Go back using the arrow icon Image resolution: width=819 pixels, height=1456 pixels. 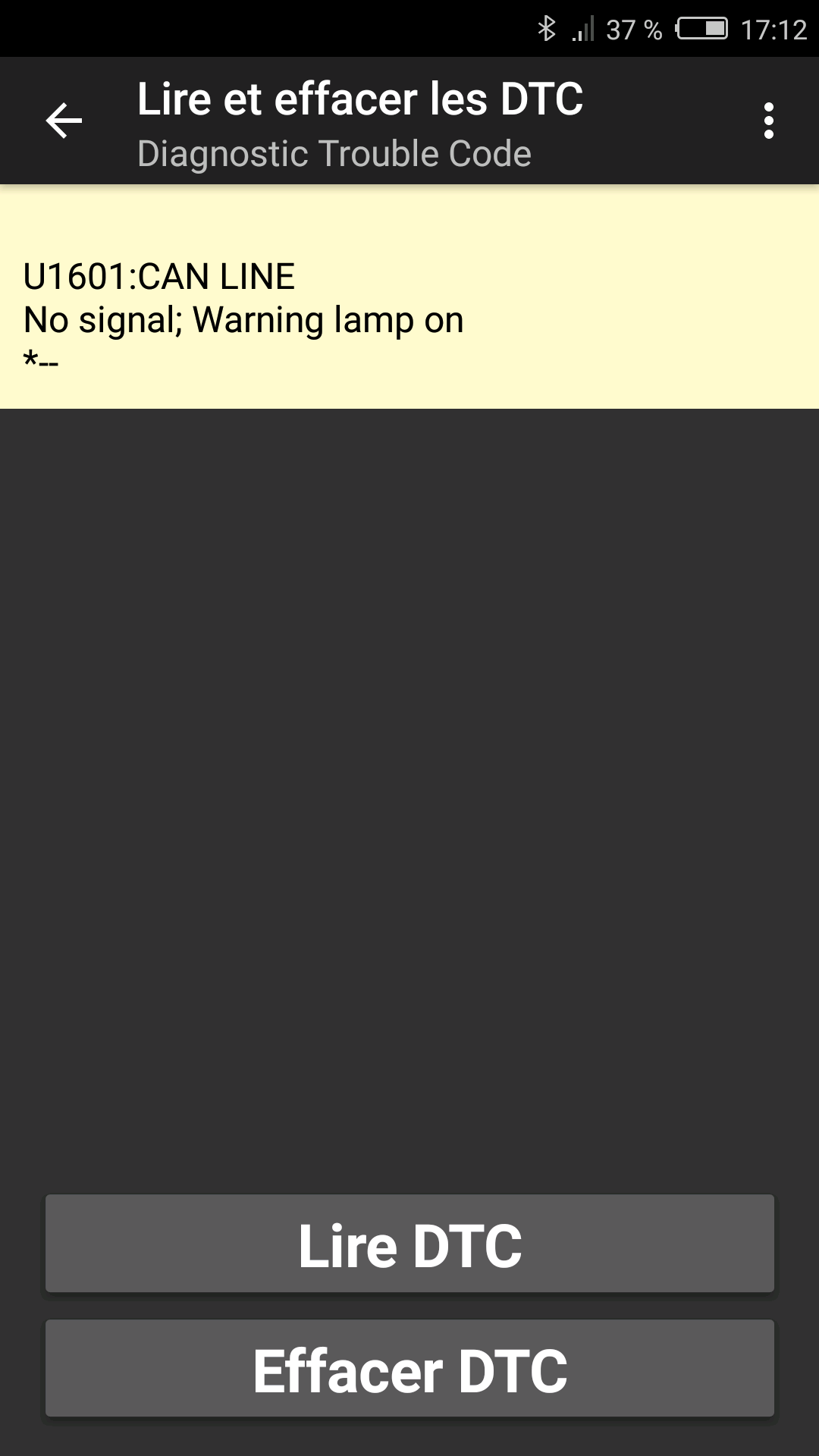pos(64,121)
